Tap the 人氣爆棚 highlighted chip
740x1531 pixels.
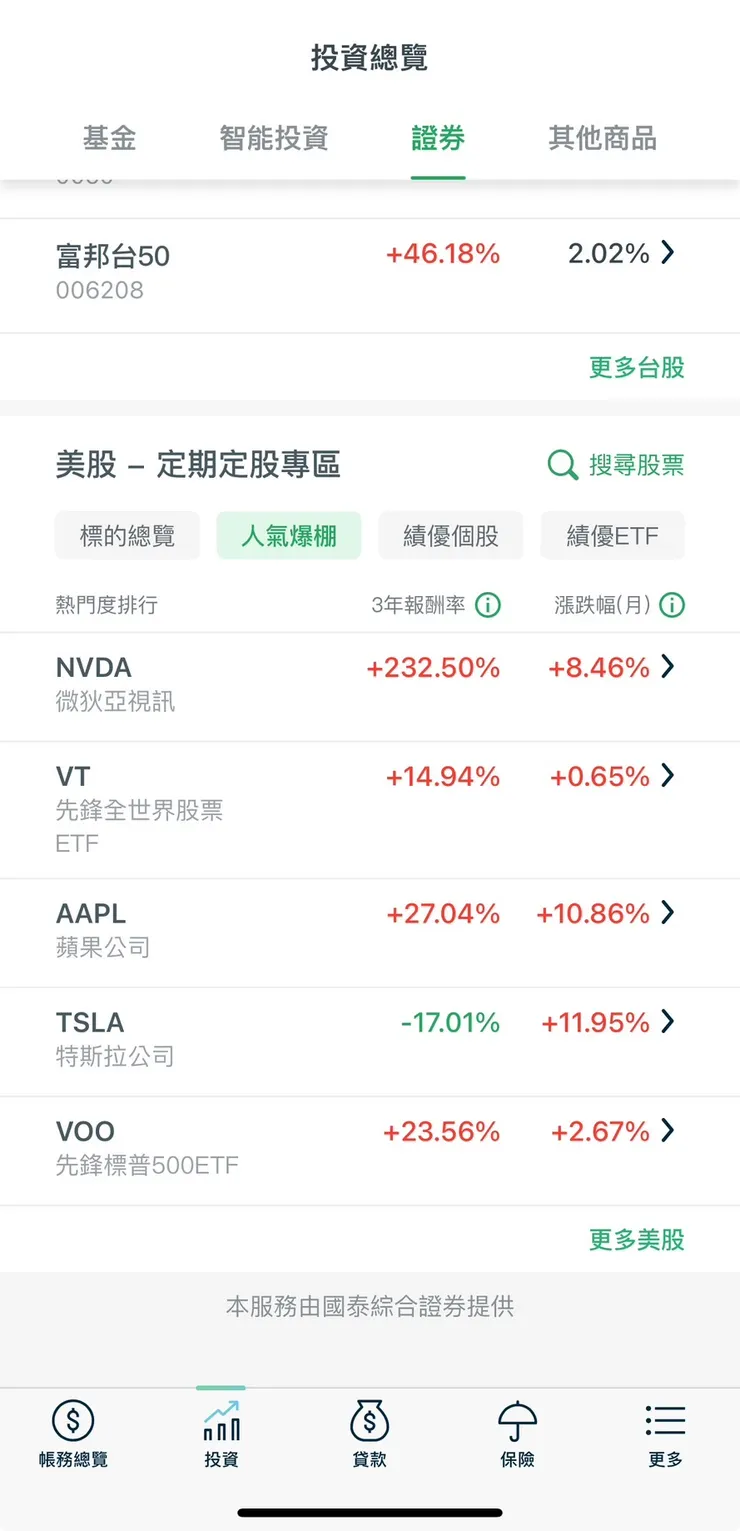click(288, 535)
